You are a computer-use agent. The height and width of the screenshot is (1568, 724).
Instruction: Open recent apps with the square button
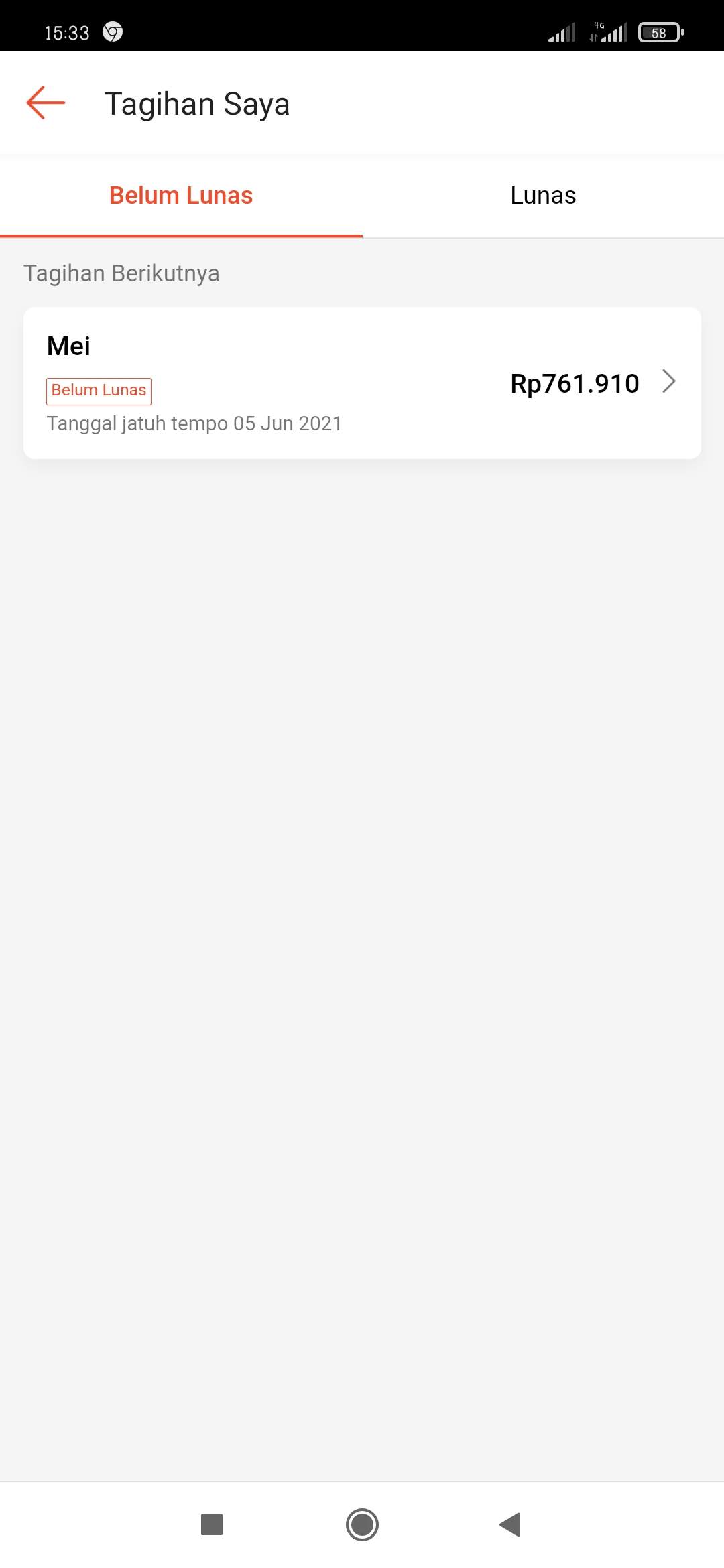[x=212, y=1524]
